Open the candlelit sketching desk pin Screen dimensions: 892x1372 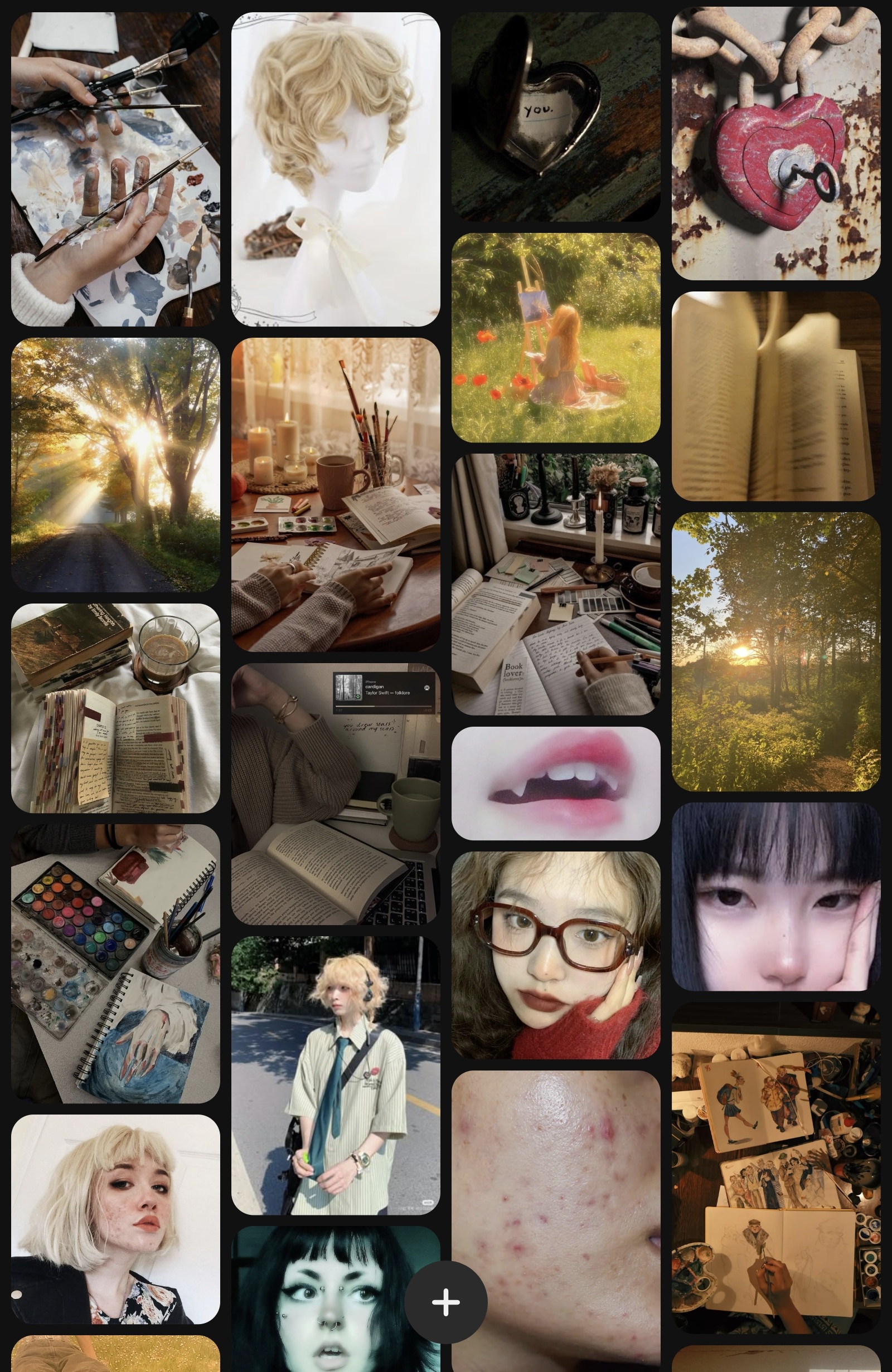(x=336, y=495)
